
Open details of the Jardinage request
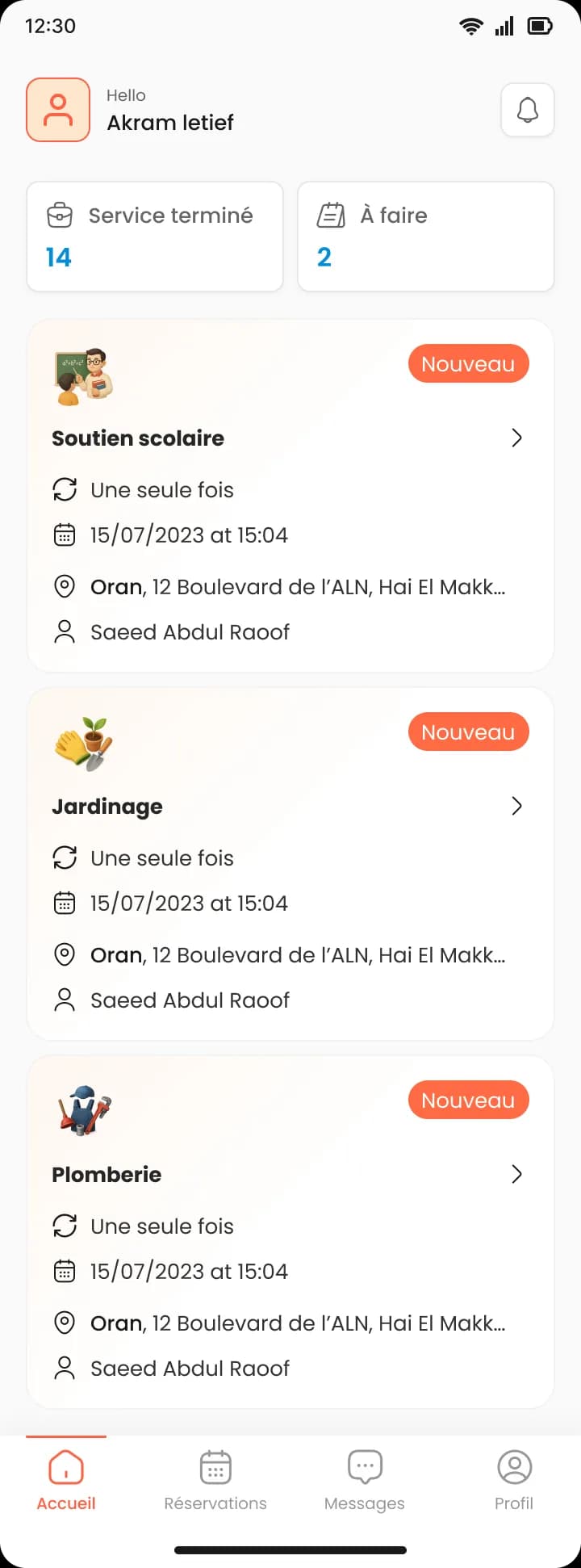[x=516, y=806]
